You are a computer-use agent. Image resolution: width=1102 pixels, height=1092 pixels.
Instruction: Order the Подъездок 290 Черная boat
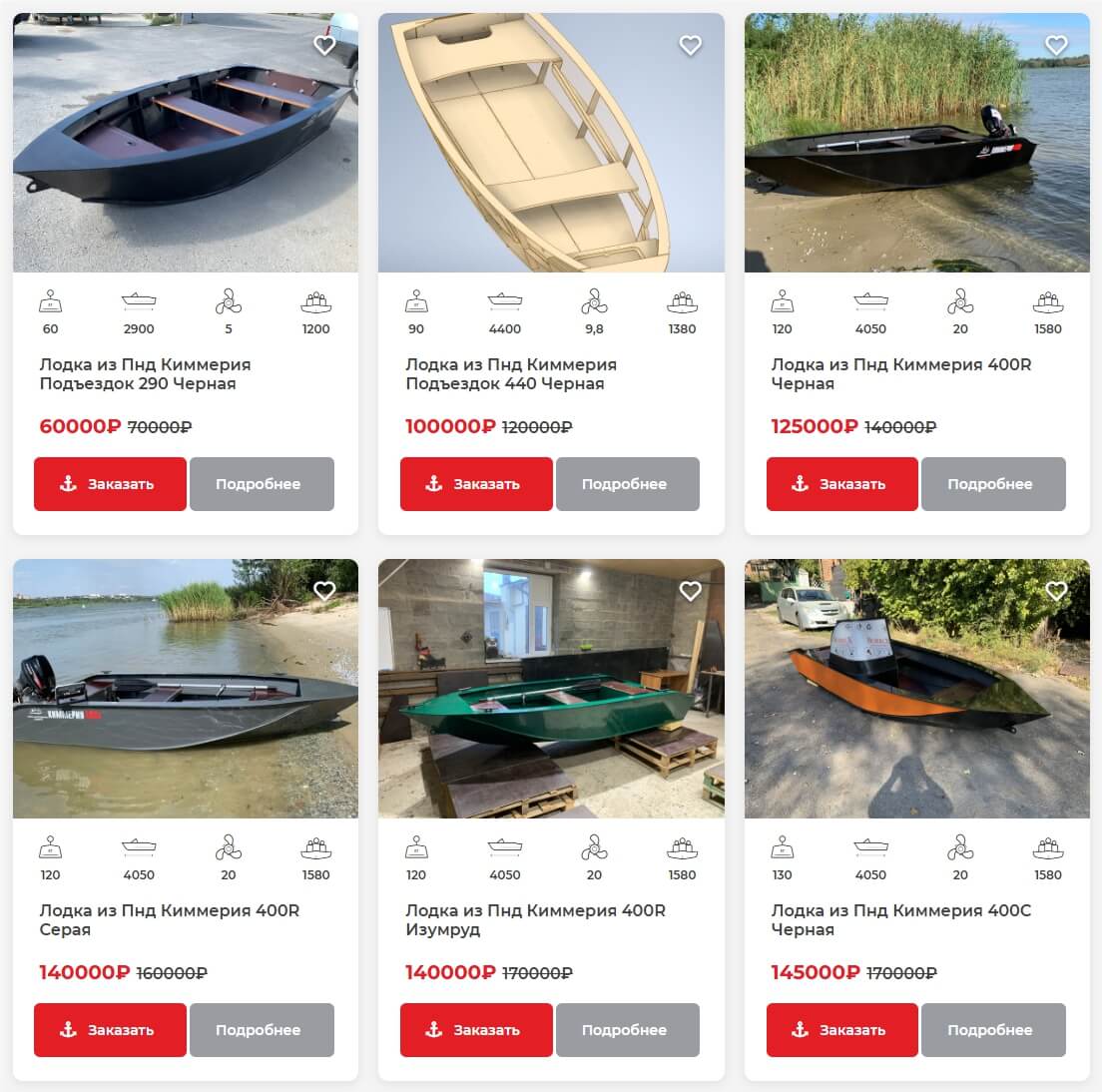110,484
